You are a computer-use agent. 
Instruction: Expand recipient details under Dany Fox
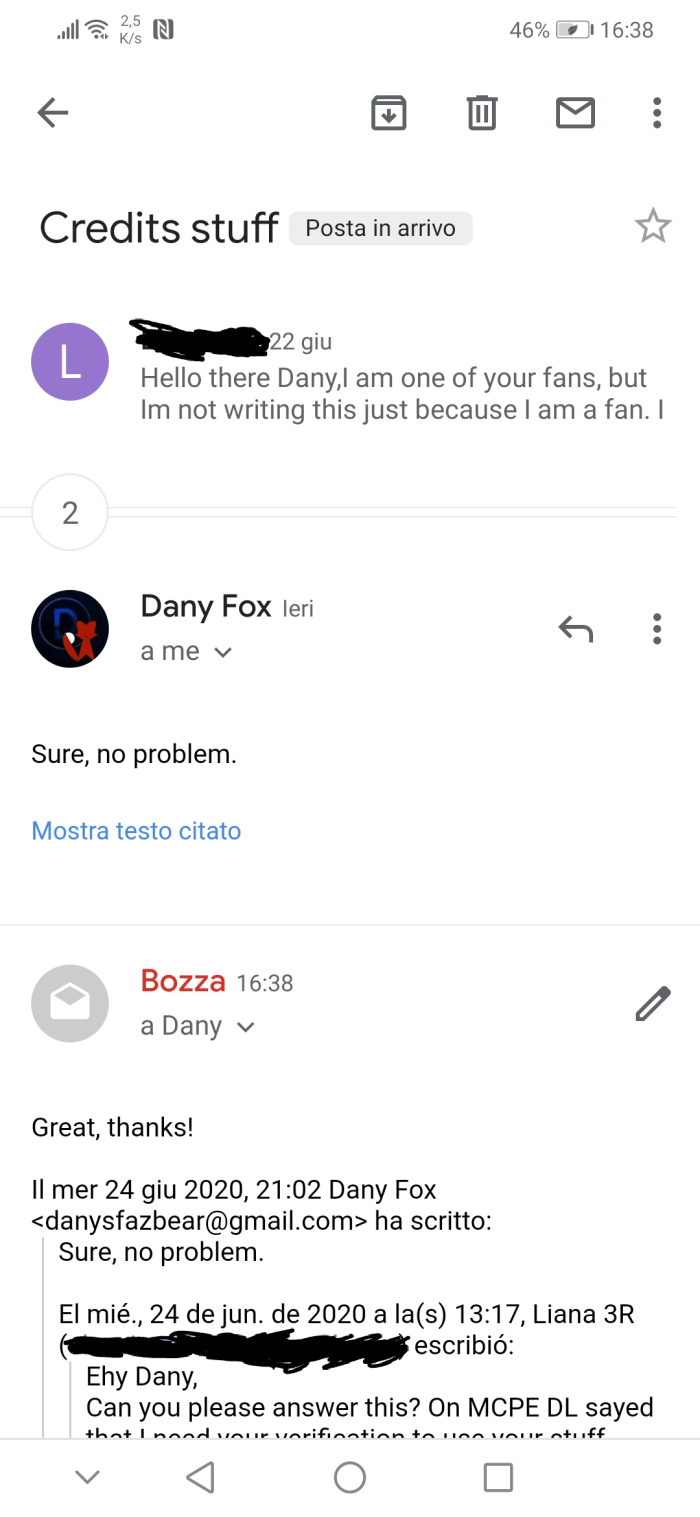click(223, 652)
